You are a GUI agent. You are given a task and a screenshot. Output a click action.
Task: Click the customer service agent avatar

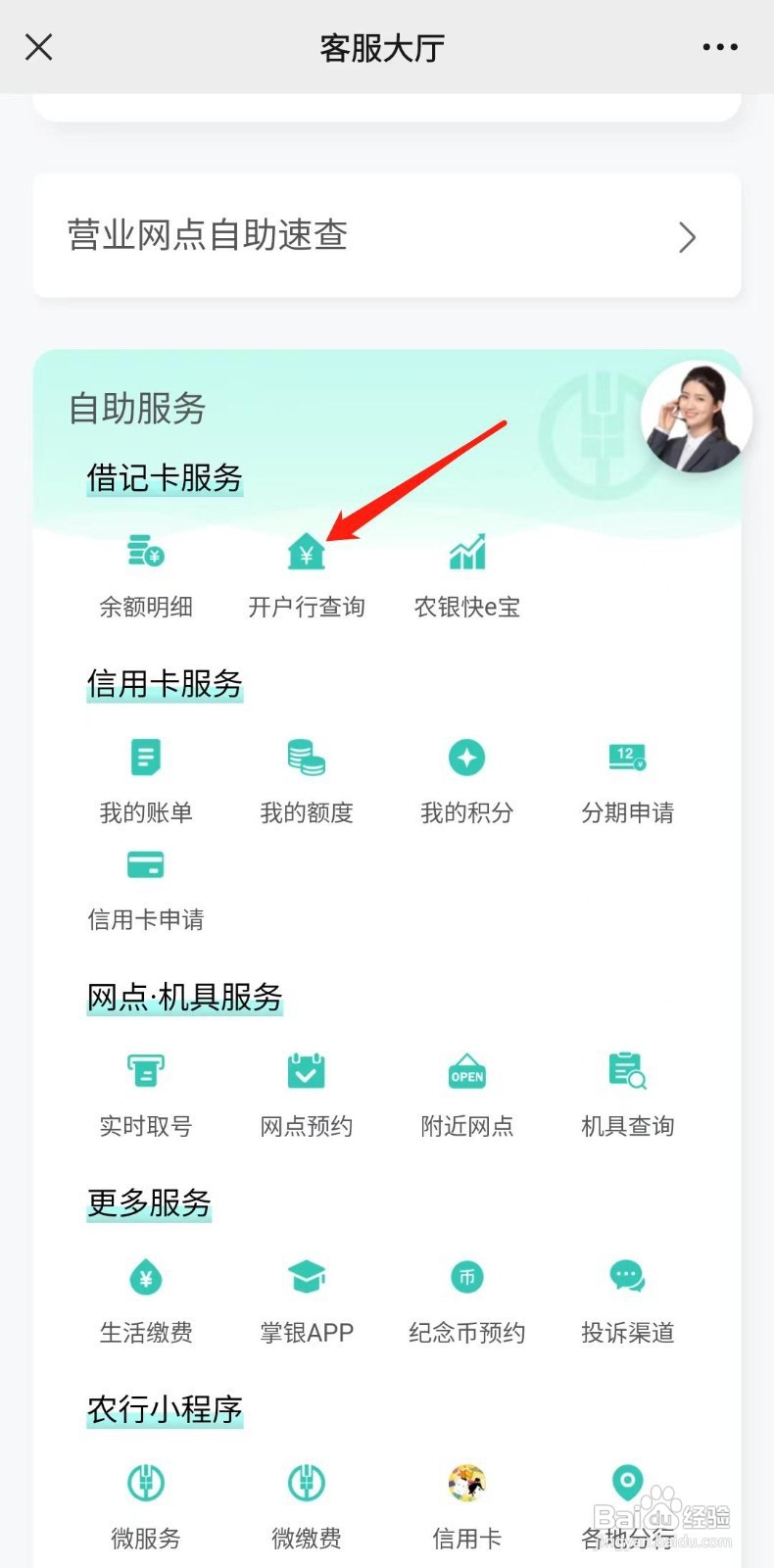[x=696, y=417]
